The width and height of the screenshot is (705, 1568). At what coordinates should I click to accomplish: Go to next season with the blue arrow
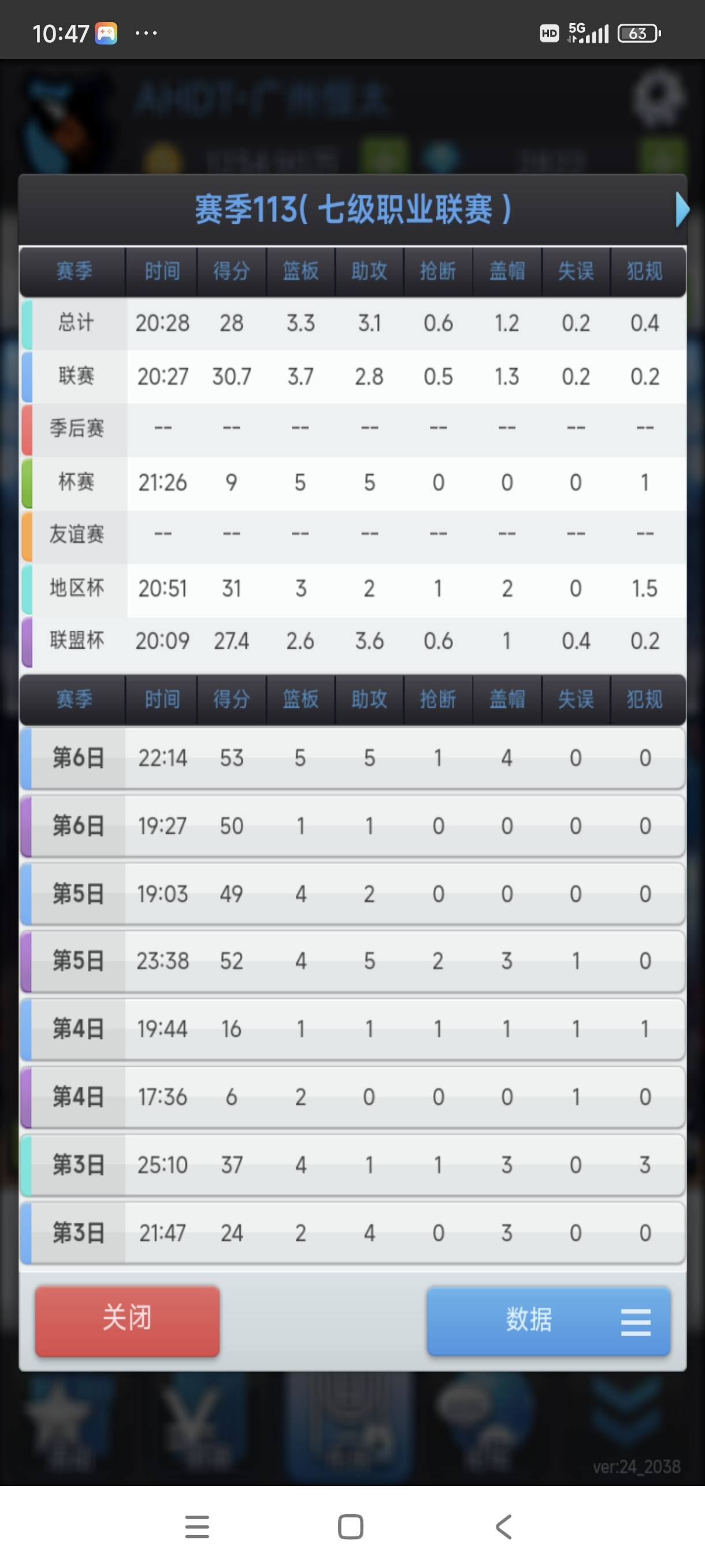[x=682, y=210]
